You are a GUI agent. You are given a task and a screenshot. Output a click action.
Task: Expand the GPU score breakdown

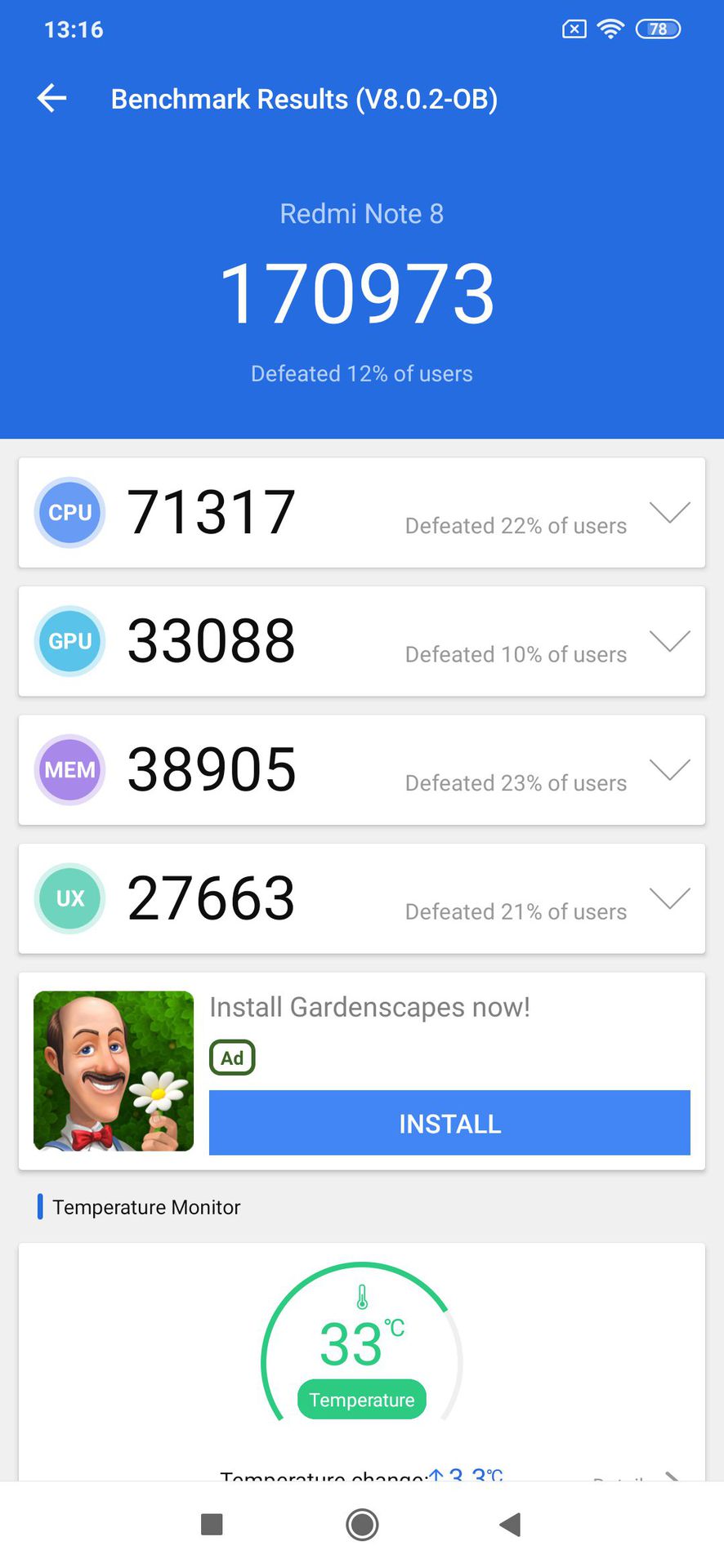669,641
